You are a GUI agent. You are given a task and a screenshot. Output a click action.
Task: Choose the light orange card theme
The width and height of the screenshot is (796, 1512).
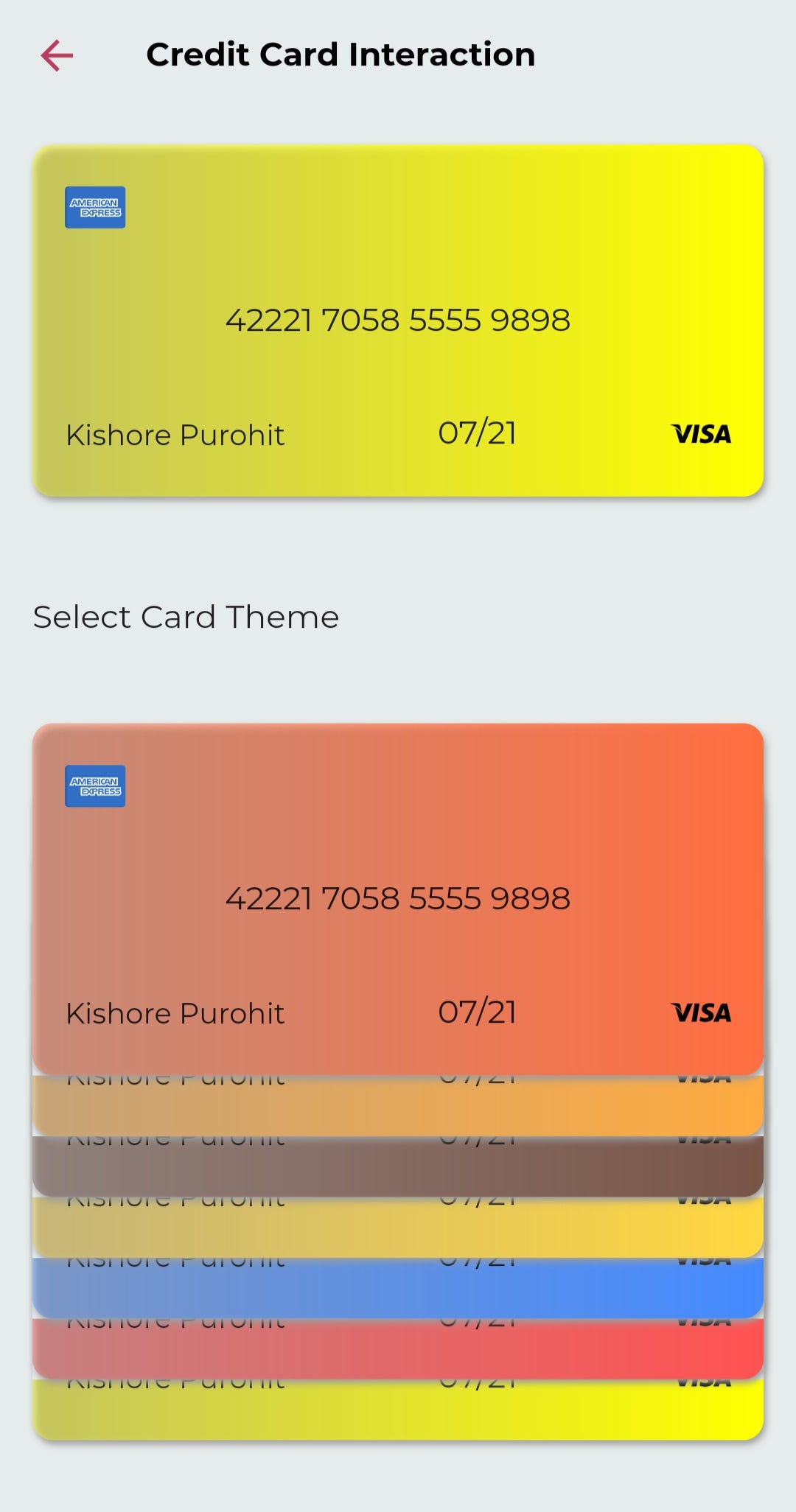398,1106
